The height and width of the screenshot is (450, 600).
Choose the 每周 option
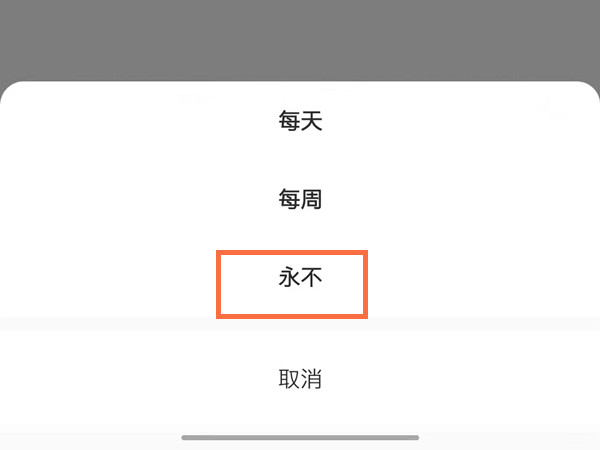click(300, 200)
